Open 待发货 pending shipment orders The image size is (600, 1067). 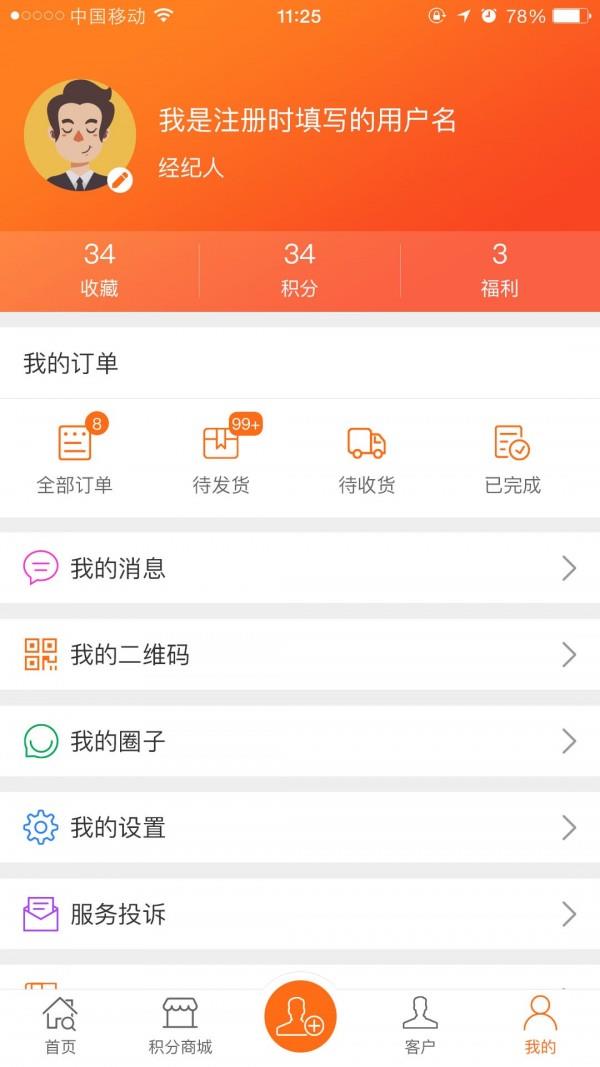(x=222, y=455)
